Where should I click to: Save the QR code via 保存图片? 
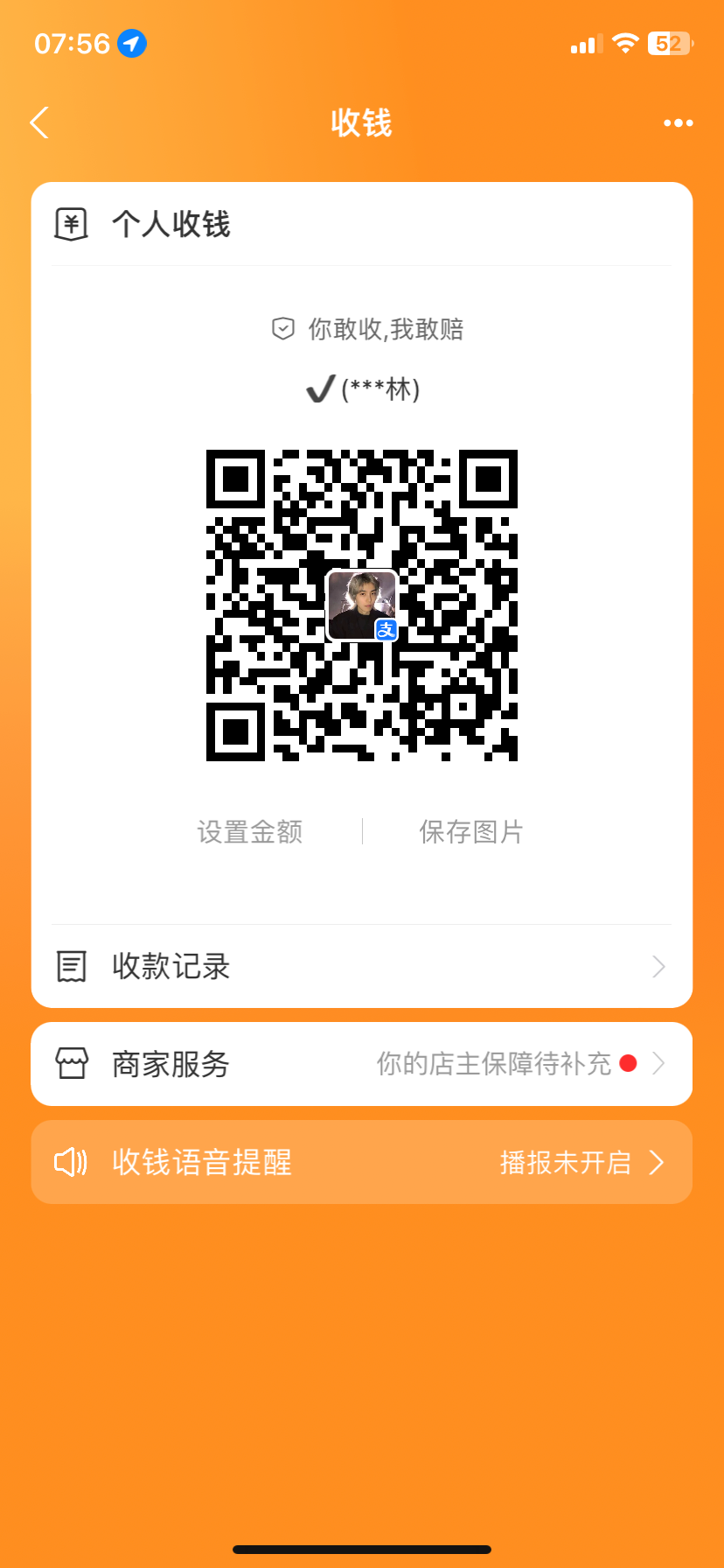pyautogui.click(x=470, y=831)
